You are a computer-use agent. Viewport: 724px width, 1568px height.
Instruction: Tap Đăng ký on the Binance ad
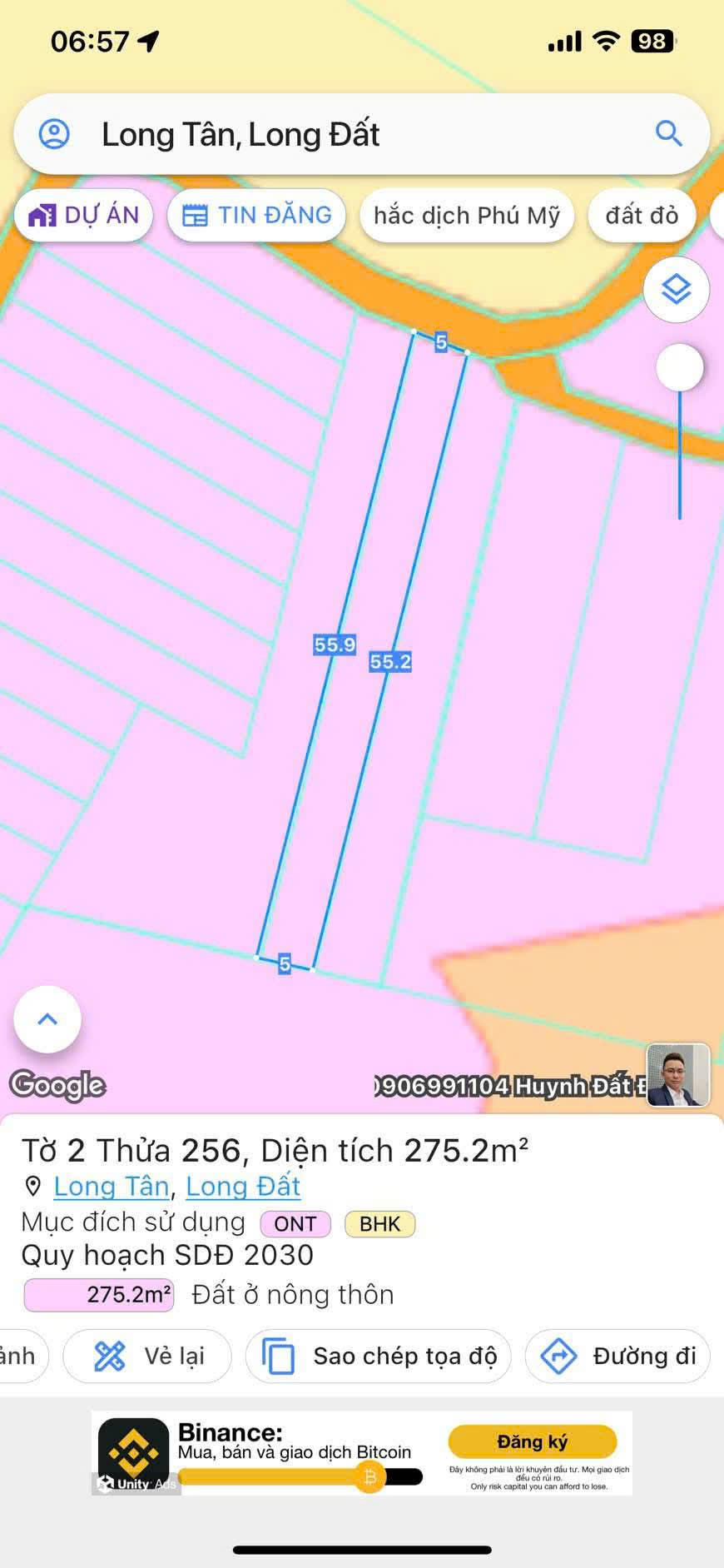[532, 1441]
